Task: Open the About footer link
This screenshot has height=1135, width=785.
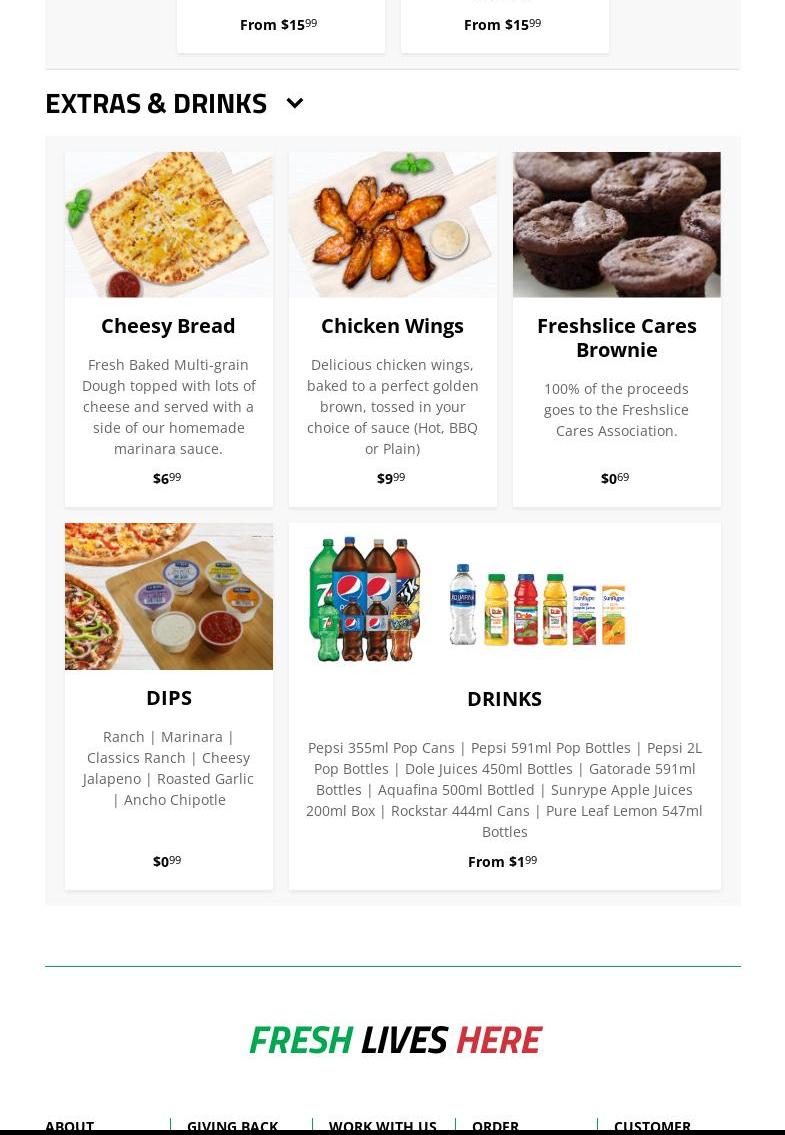Action: click(70, 1126)
